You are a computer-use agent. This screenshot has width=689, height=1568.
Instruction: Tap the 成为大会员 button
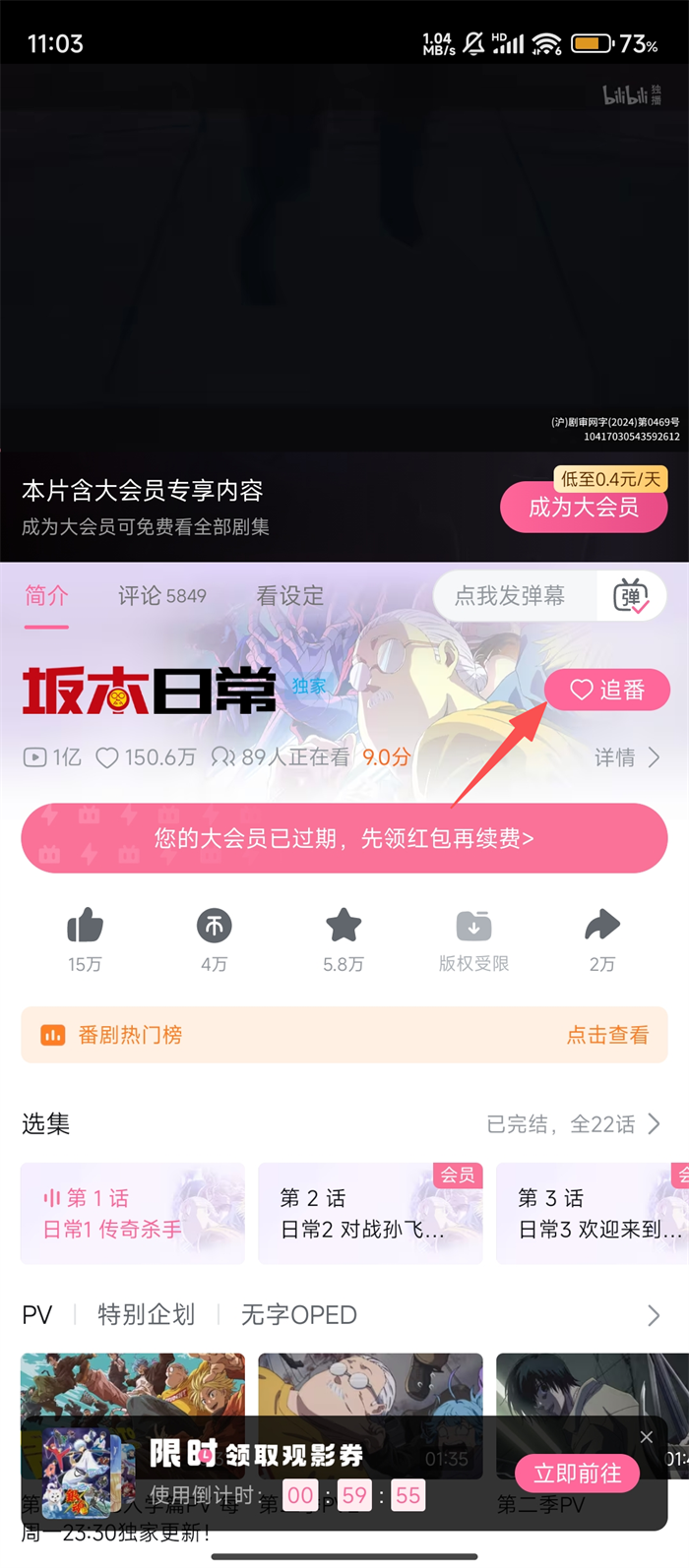pos(584,508)
